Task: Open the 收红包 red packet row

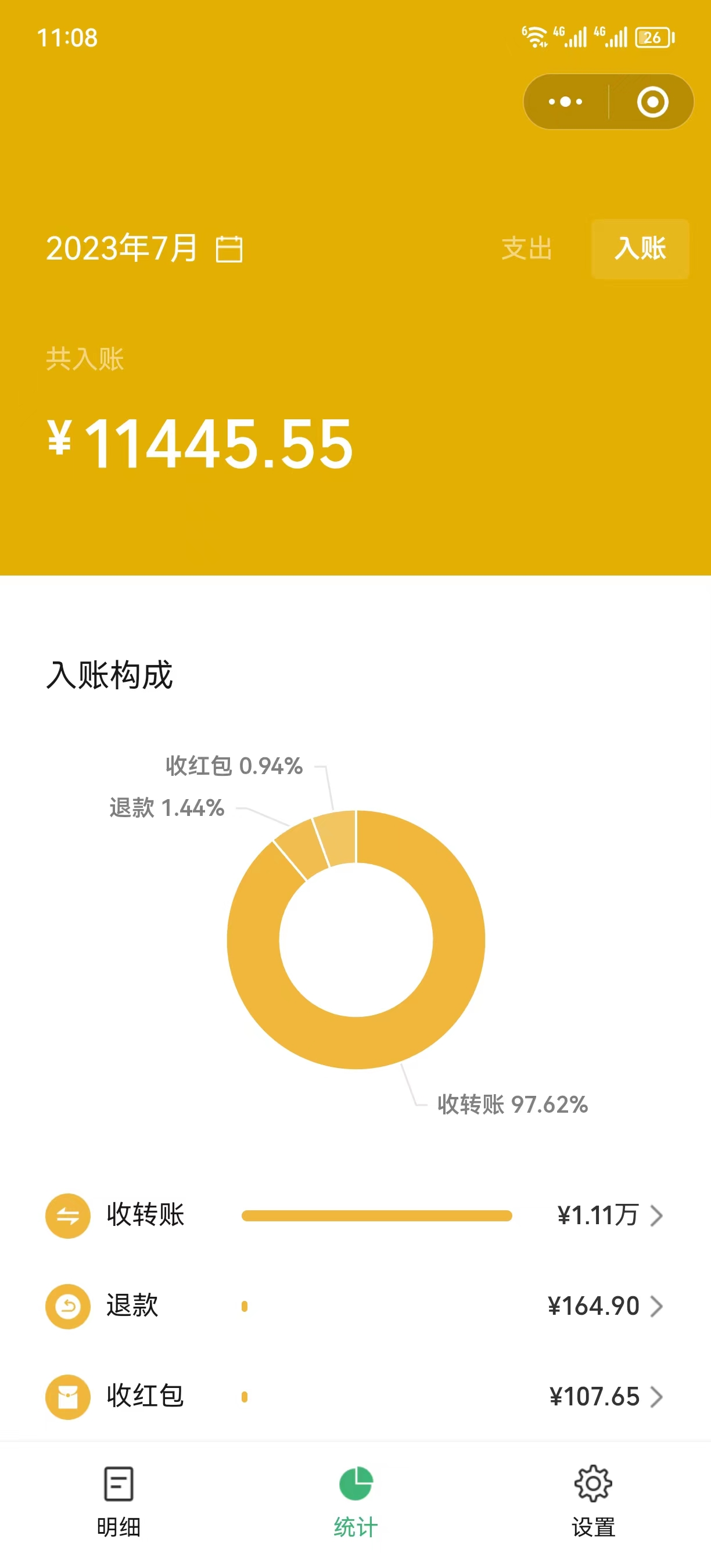Action: coord(355,1396)
